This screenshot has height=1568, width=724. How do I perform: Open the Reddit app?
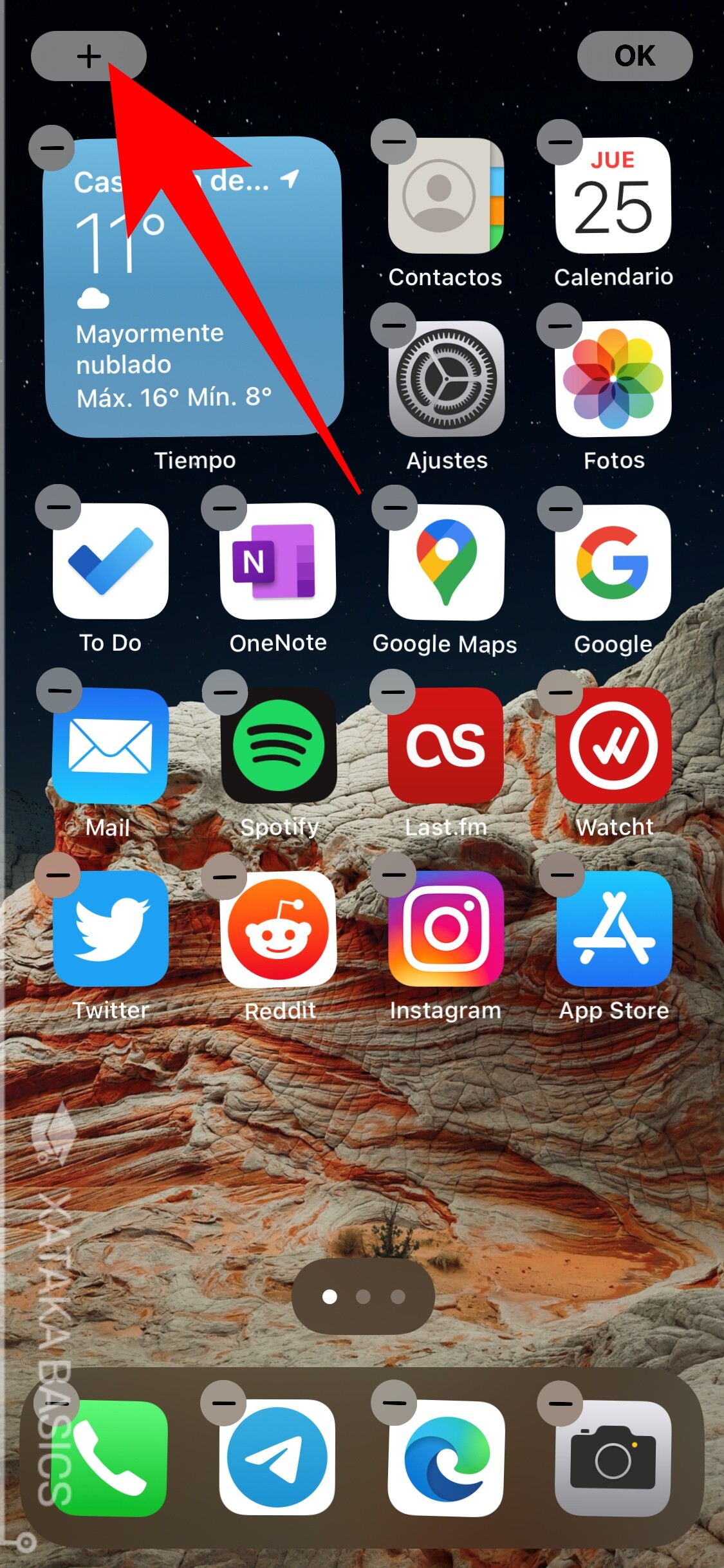point(279,931)
